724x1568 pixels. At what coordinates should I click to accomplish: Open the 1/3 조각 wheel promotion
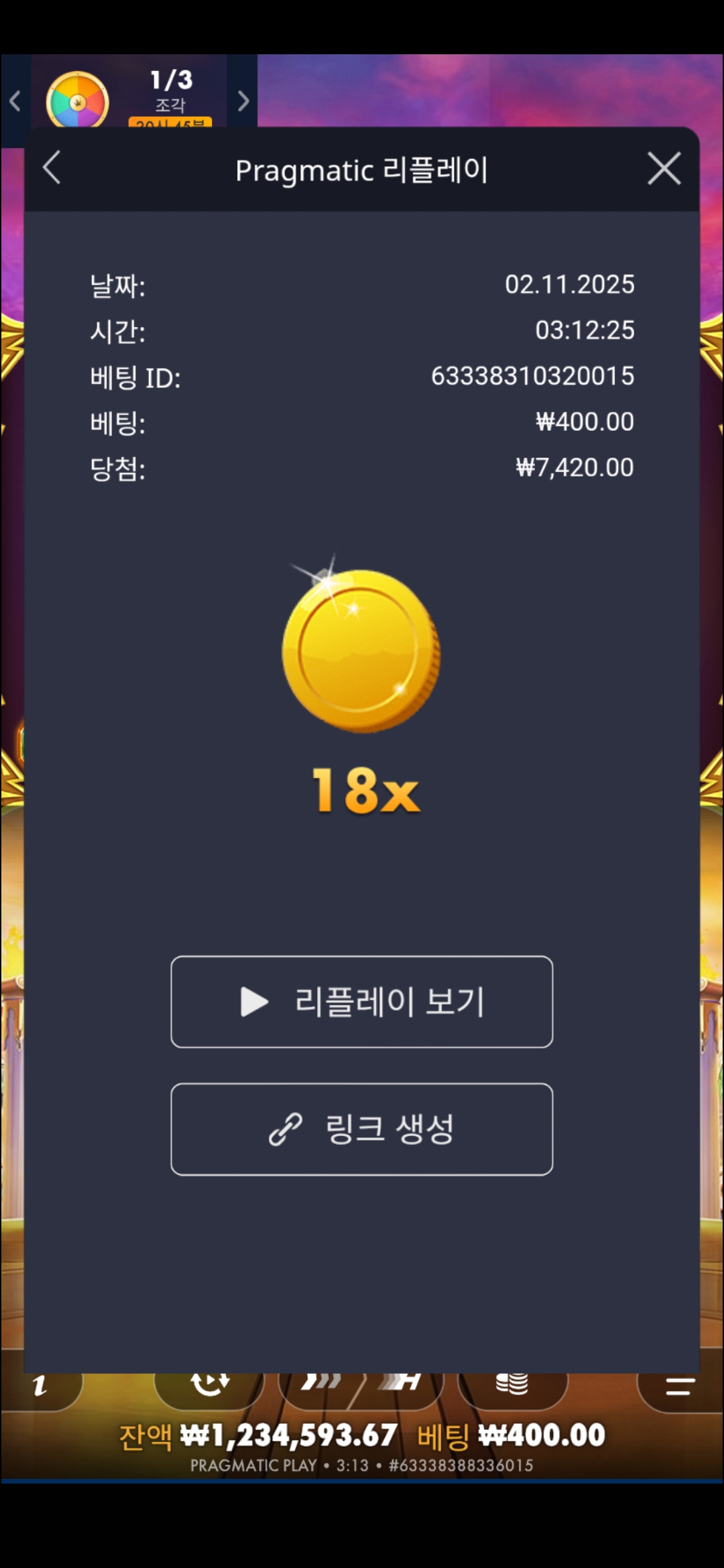[127, 97]
